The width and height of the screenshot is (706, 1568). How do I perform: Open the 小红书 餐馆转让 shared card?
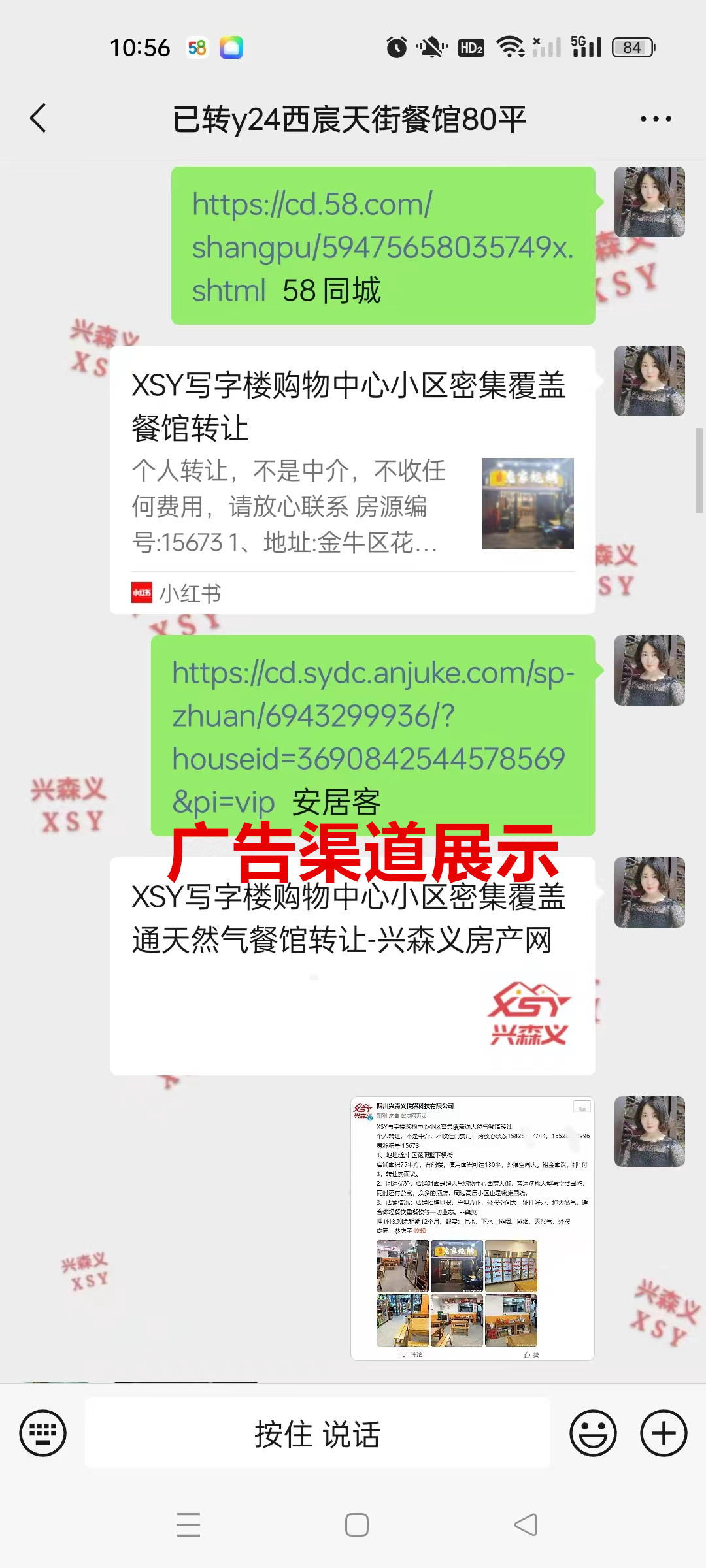(x=352, y=480)
